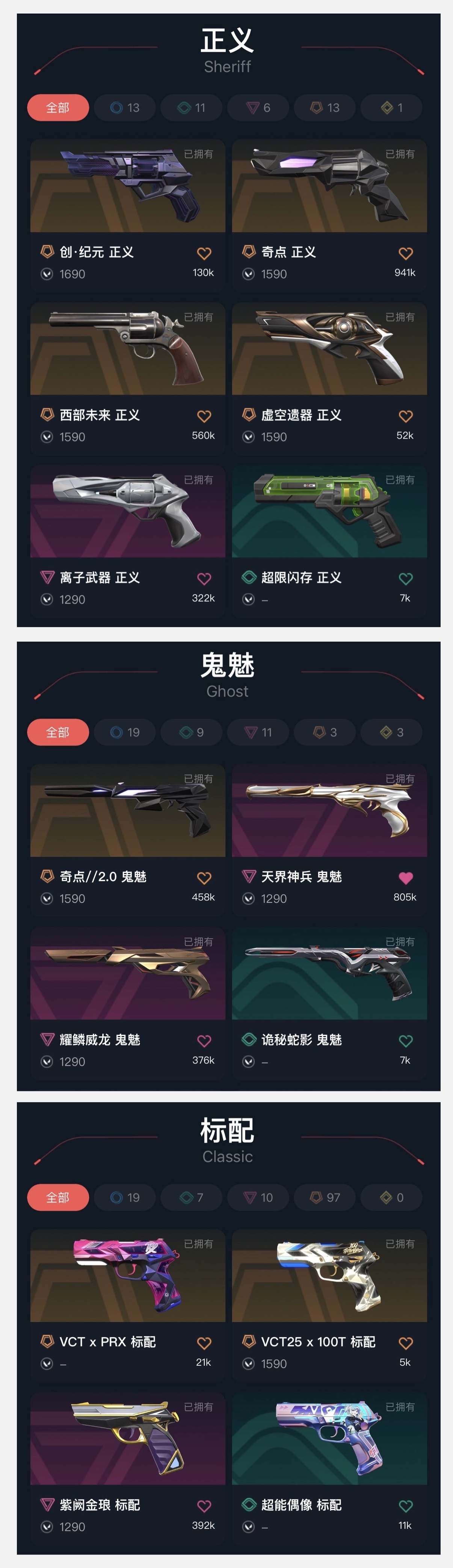Favorite the 虚空遗器 正义 skin
453x1568 pixels.
click(x=406, y=417)
